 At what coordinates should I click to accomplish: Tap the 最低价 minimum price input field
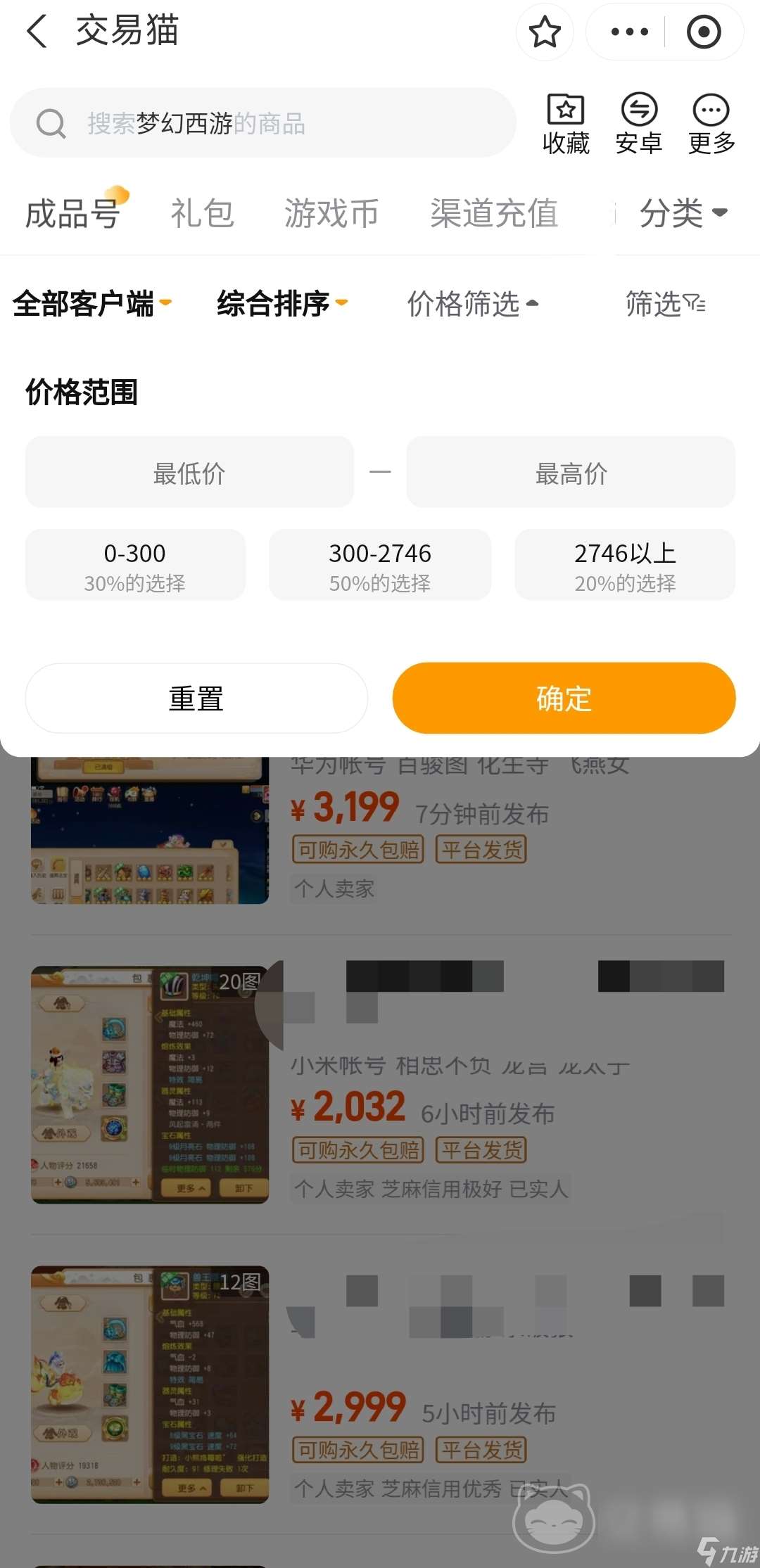coord(189,472)
